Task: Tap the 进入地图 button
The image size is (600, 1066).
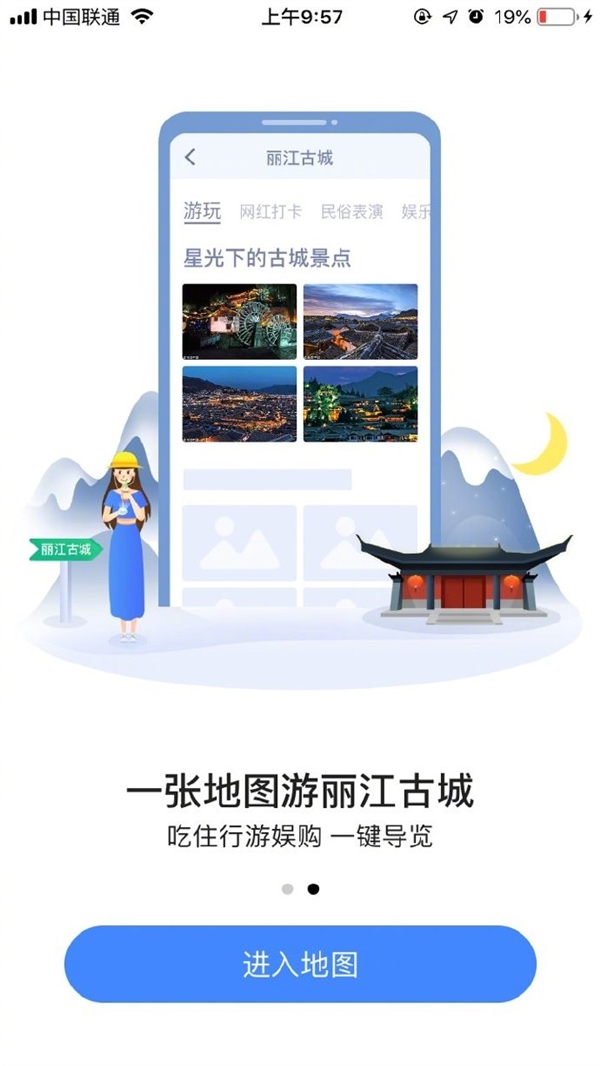Action: point(300,964)
